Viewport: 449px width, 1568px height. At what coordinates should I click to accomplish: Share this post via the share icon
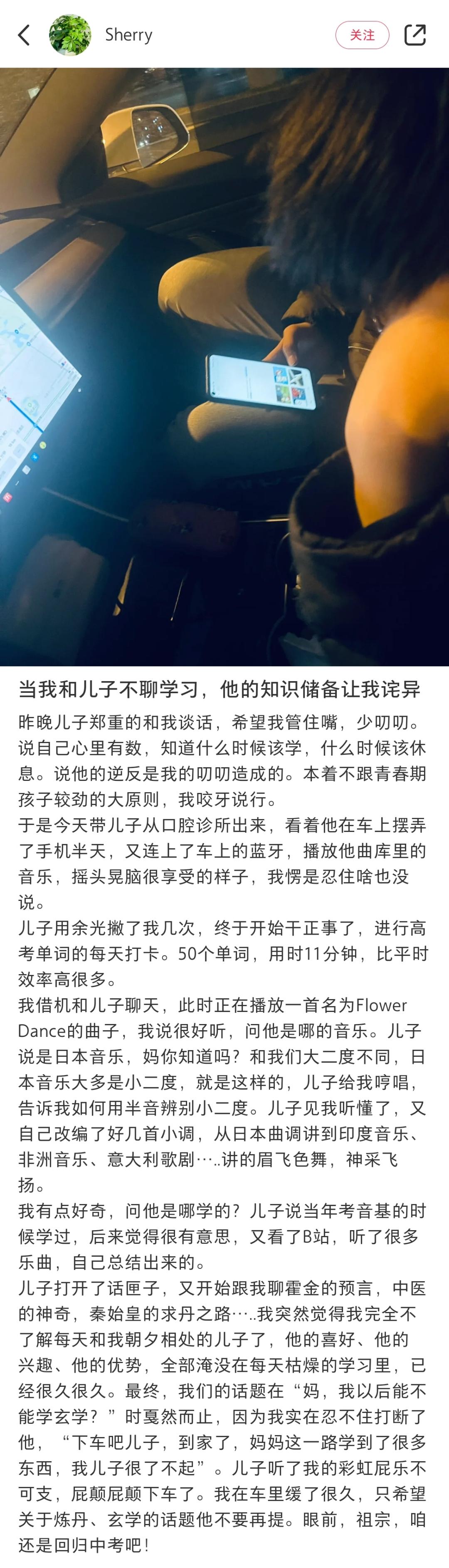415,35
